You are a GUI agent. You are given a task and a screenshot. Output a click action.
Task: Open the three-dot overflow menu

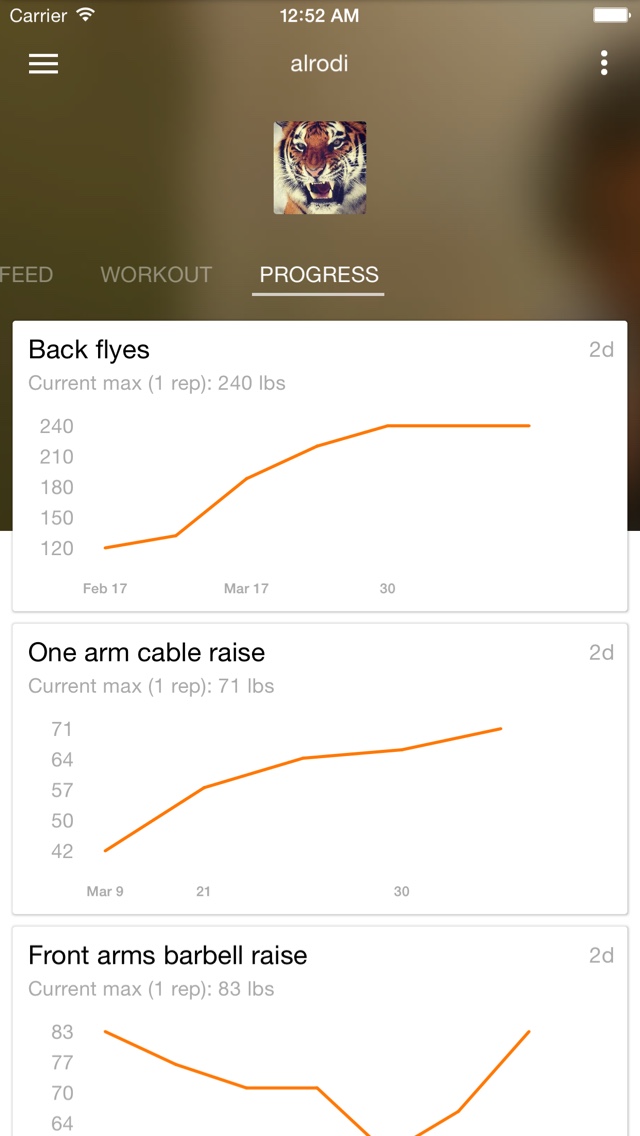pyautogui.click(x=604, y=64)
